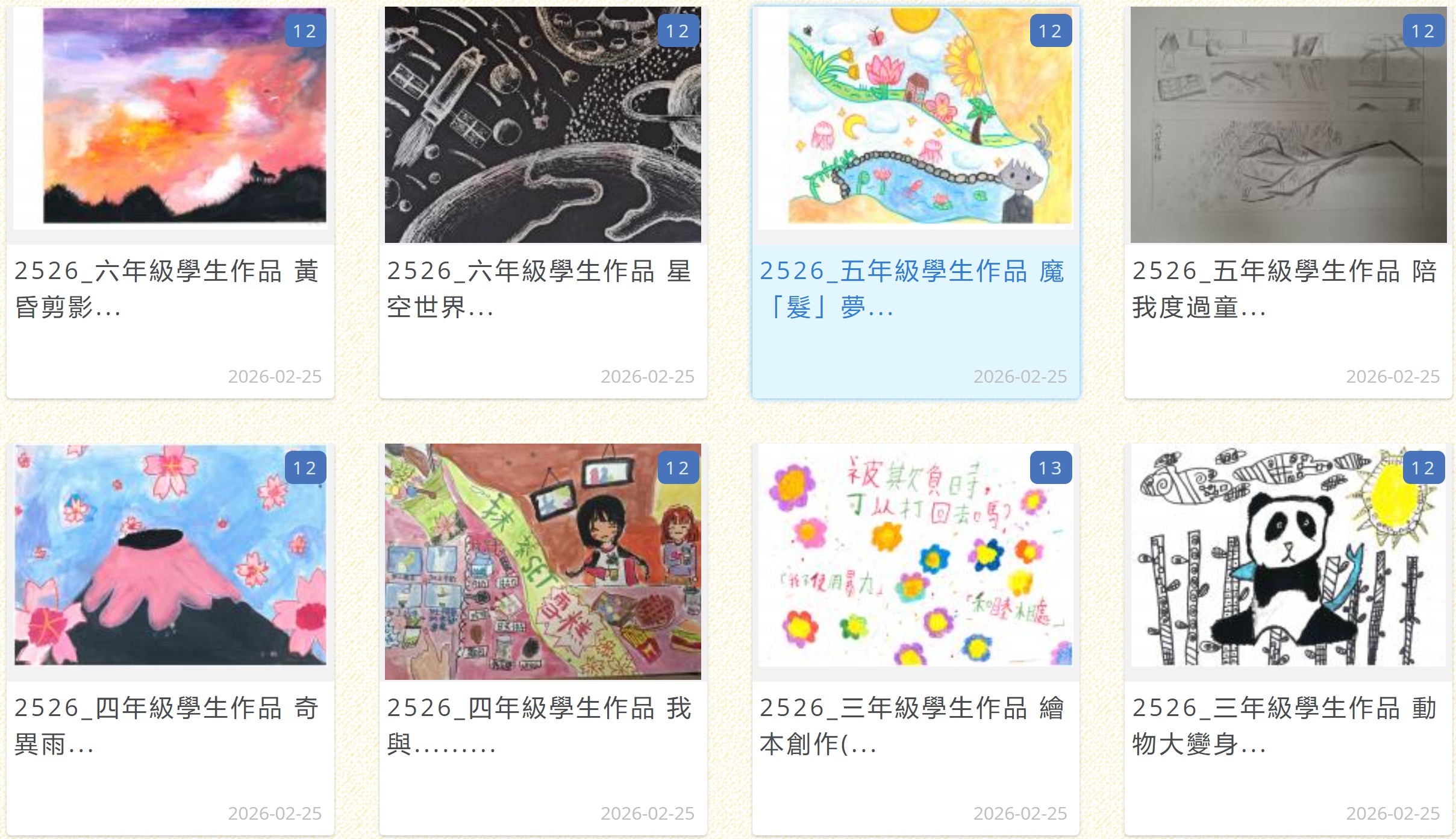Tap the 三年級學生作品 動物大變身 album
This screenshot has width=1456, height=839.
[1285, 725]
